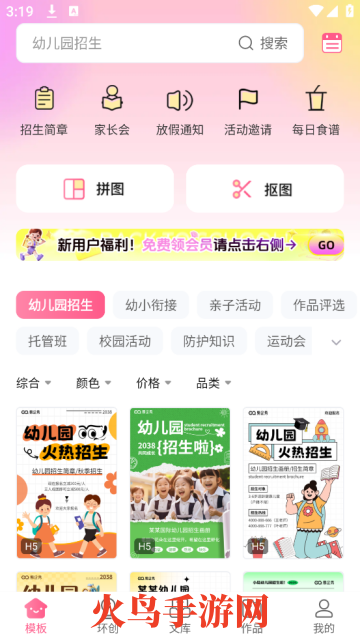
Task: Open 放假通知 shortcut
Action: [180, 110]
